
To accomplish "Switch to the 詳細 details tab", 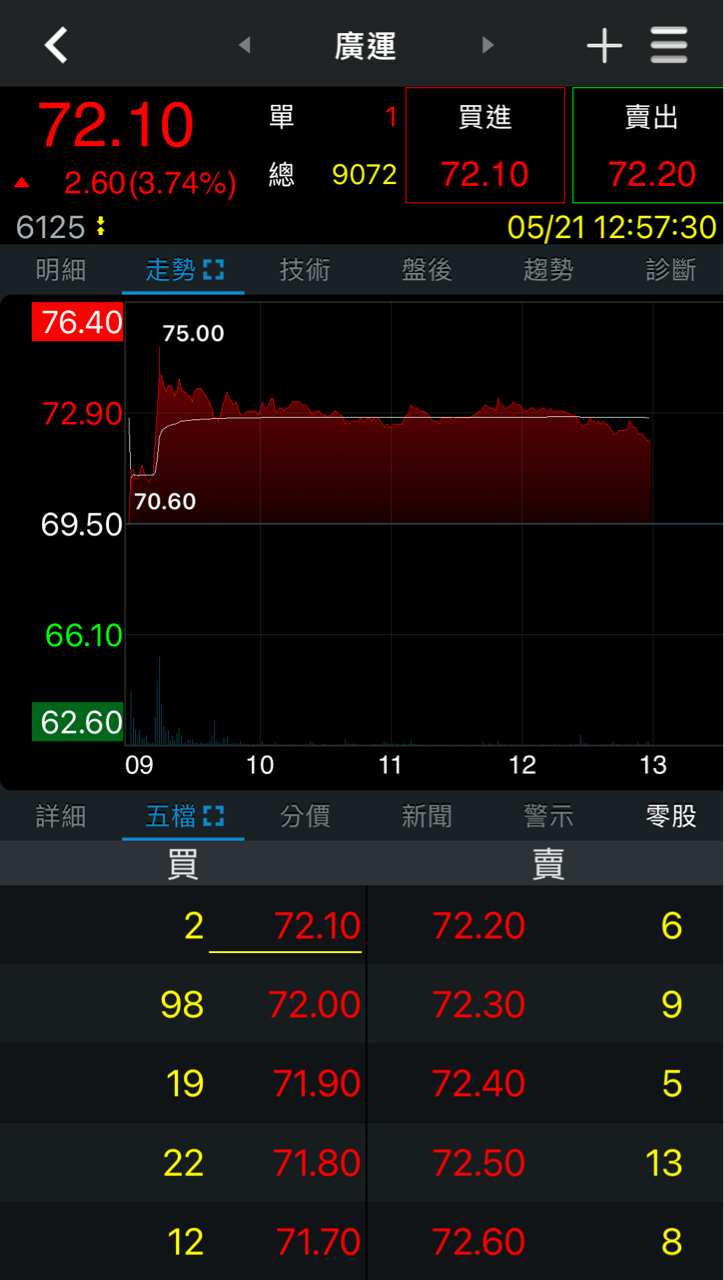I will click(61, 816).
